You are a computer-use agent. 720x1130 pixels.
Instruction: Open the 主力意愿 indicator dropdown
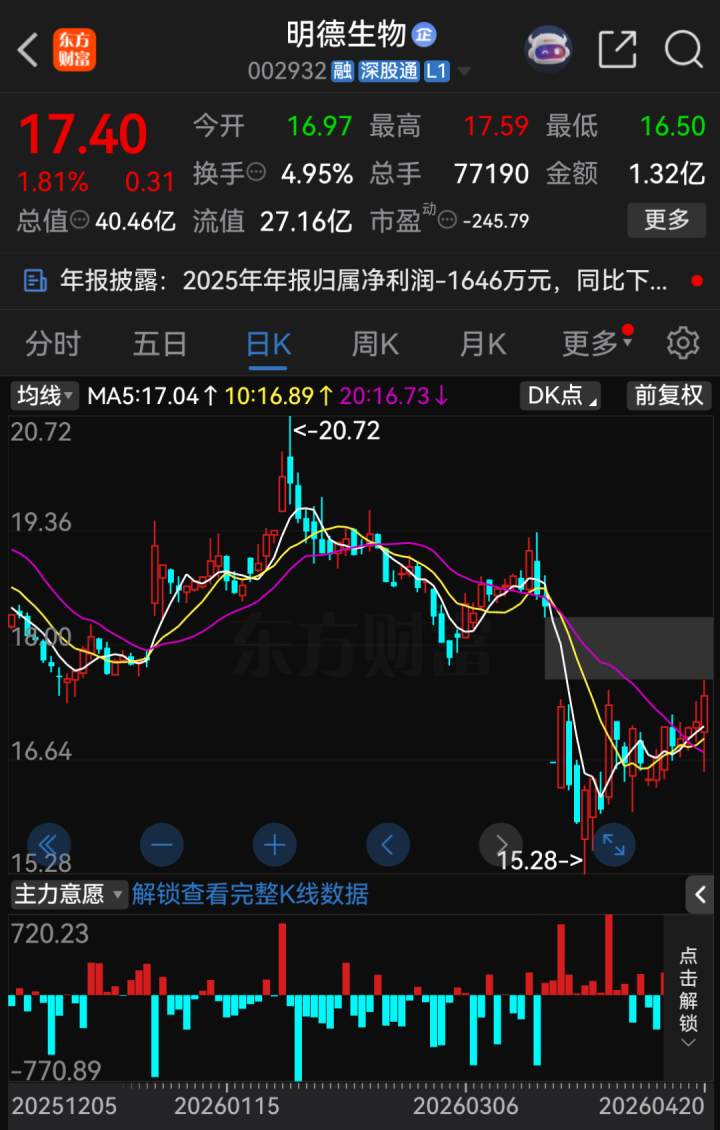(x=69, y=893)
